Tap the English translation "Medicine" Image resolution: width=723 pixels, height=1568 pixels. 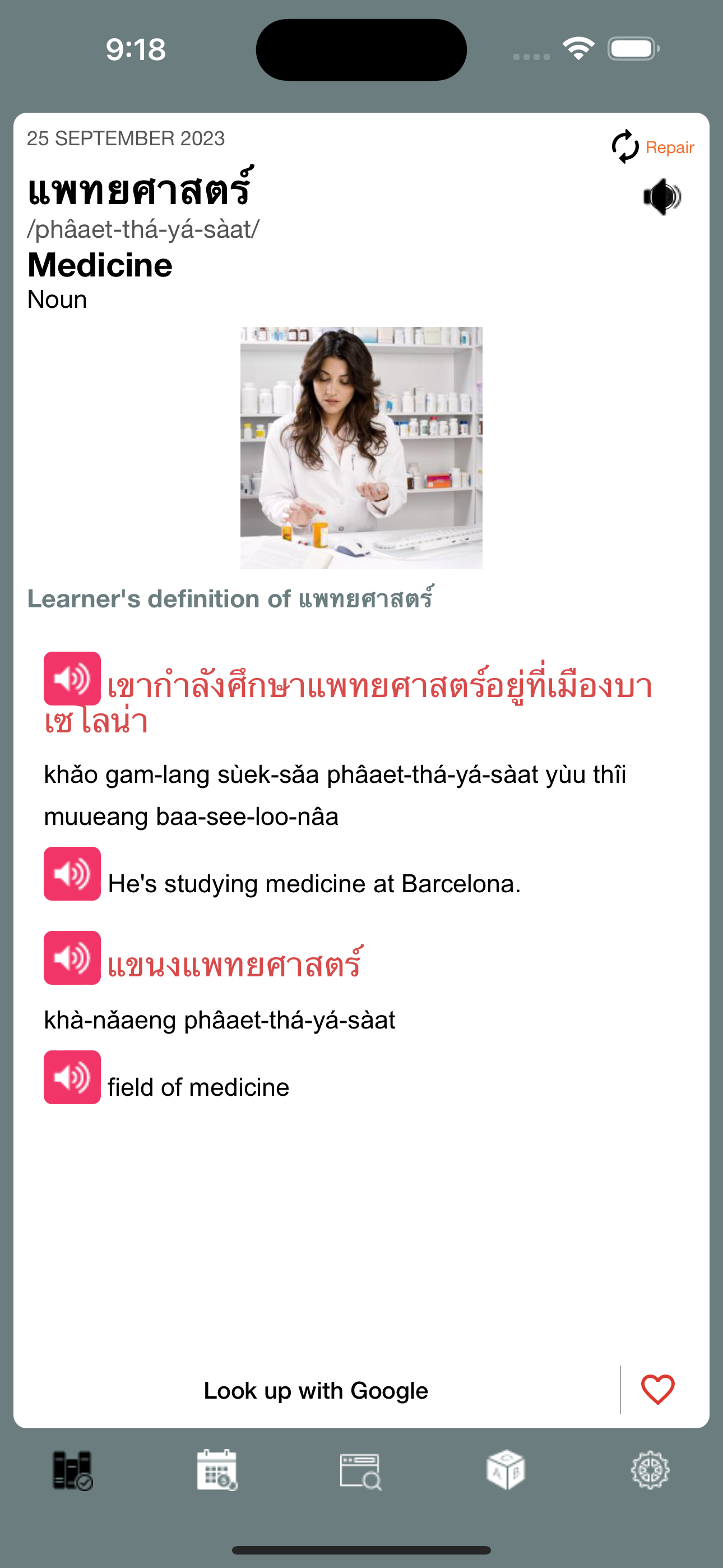[x=100, y=264]
